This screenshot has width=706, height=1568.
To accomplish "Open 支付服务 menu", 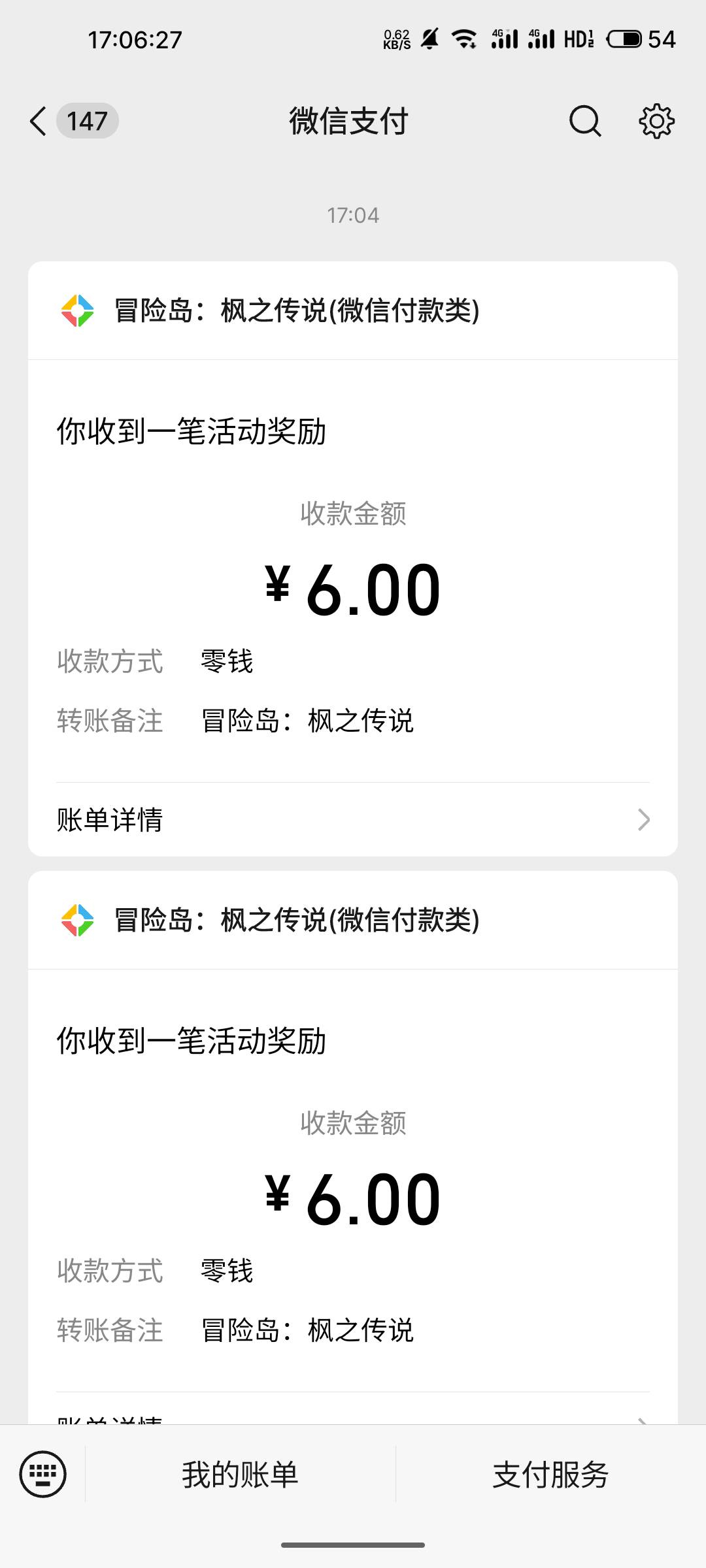I will pyautogui.click(x=551, y=1475).
